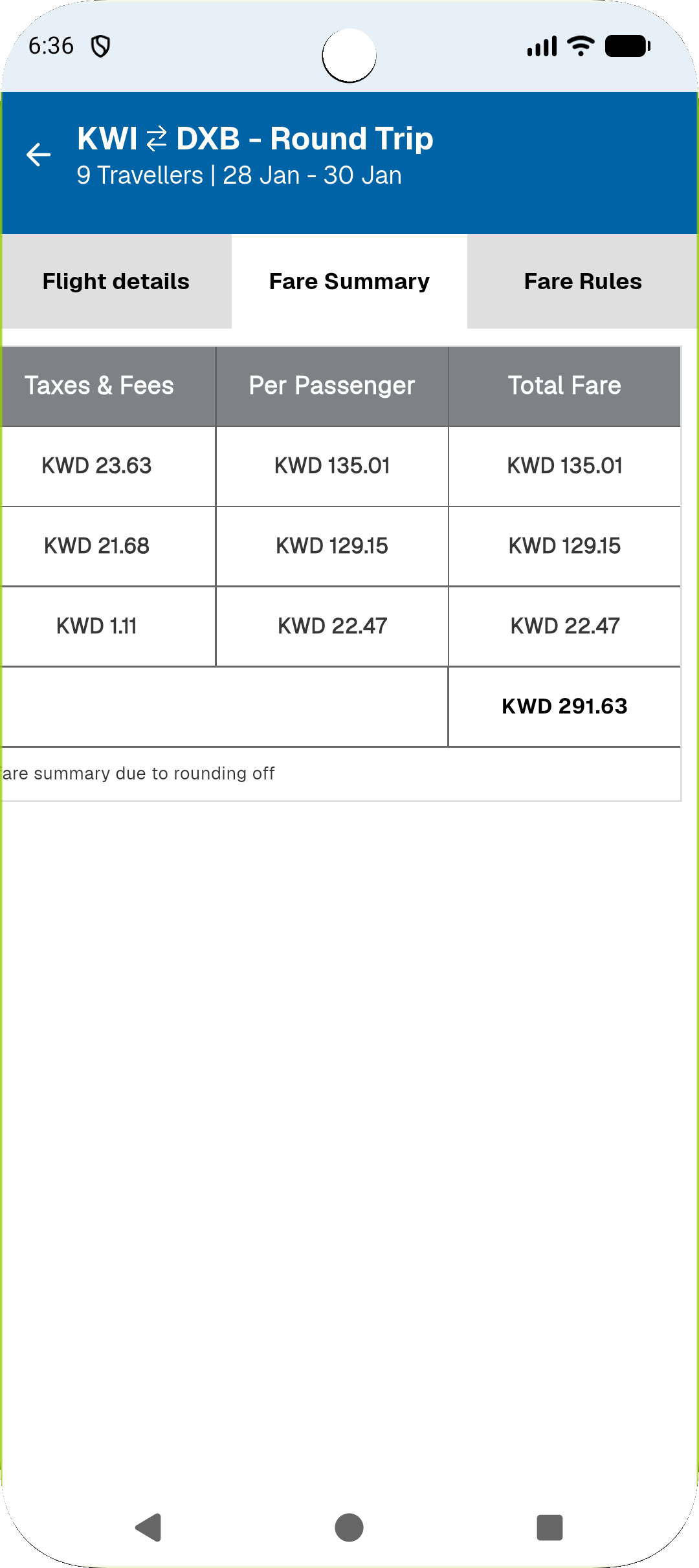Tap the system back button

[149, 1527]
